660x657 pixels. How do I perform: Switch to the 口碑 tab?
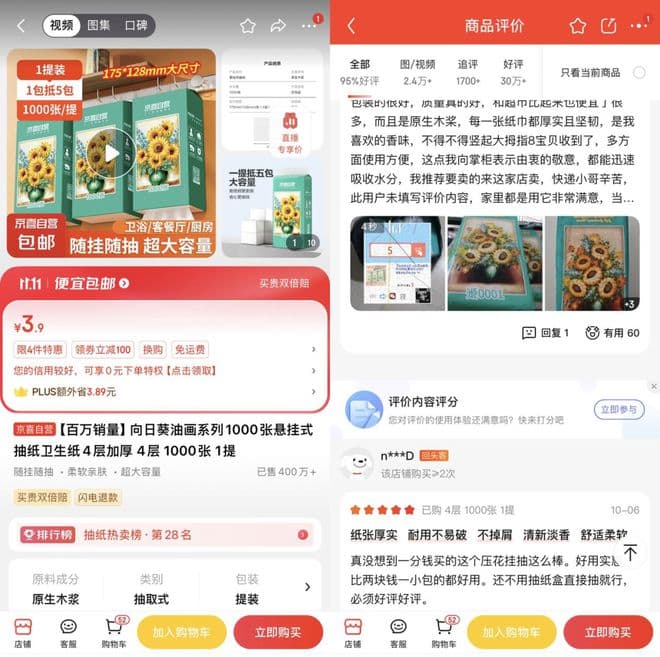135,26
